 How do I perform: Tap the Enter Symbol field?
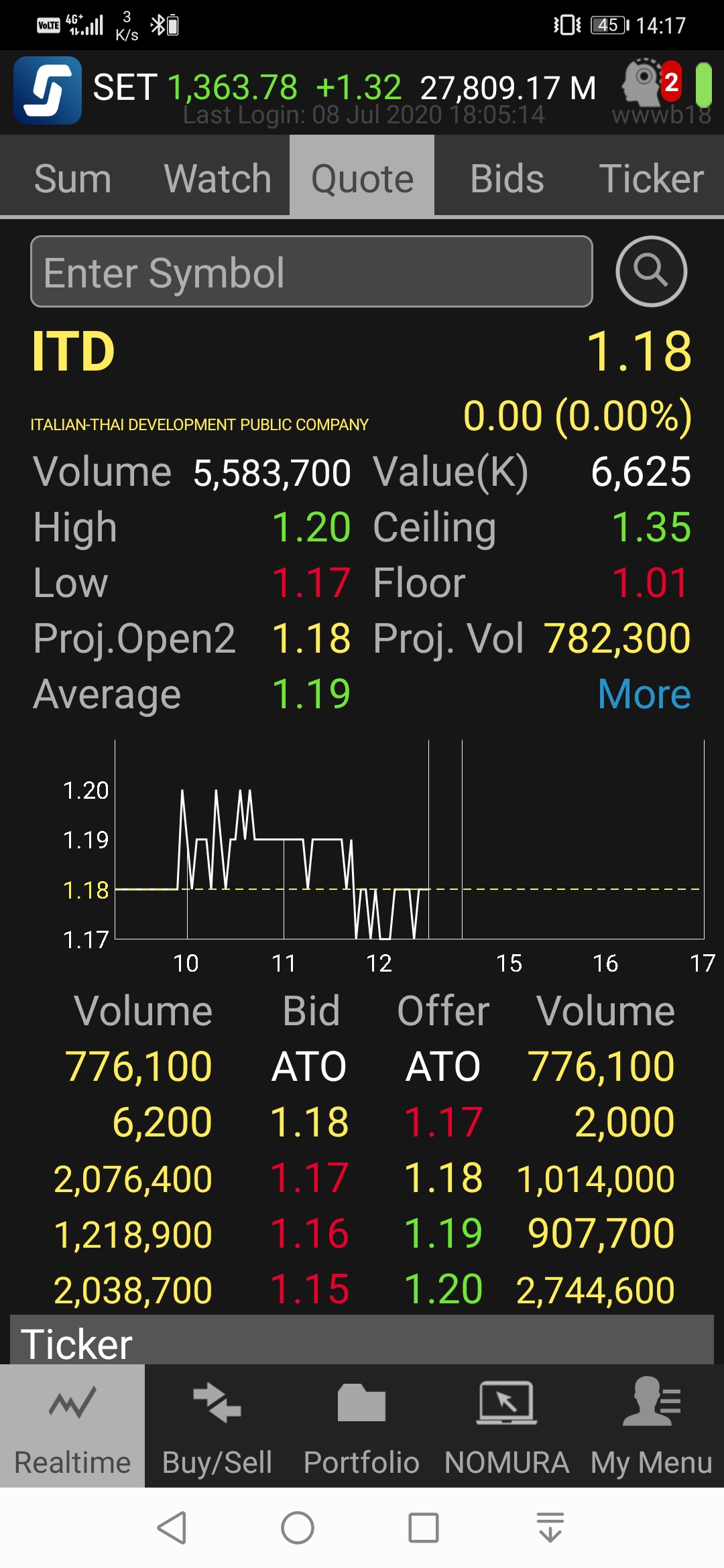tap(312, 272)
